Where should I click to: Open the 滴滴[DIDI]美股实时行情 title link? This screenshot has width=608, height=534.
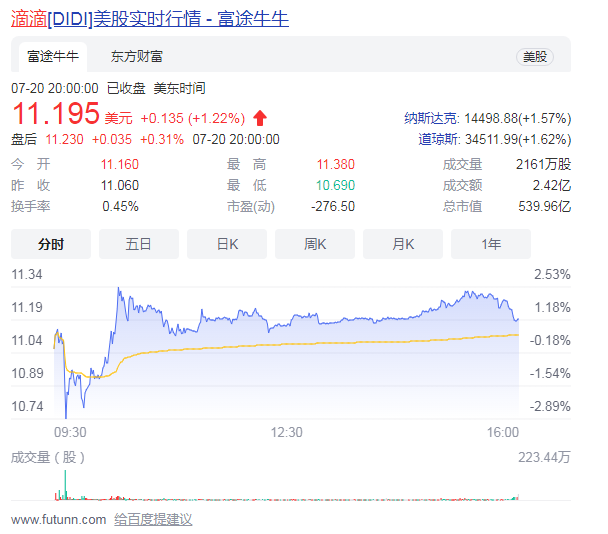(150, 19)
